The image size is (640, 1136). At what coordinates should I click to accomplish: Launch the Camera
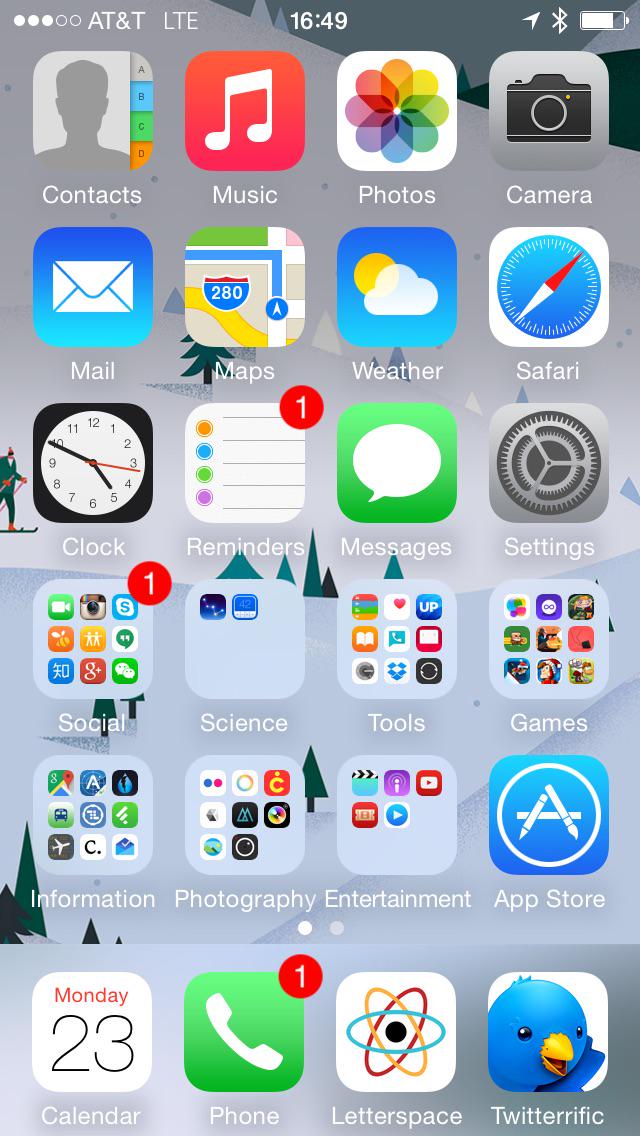[548, 111]
